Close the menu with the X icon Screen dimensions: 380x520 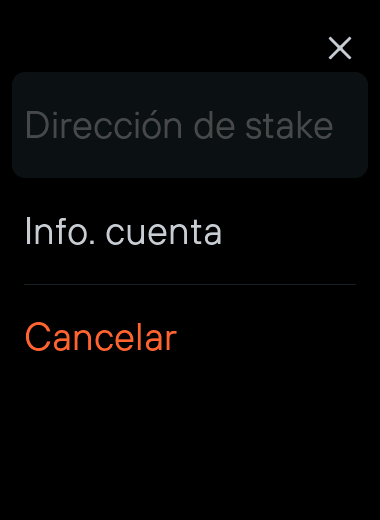click(x=340, y=48)
